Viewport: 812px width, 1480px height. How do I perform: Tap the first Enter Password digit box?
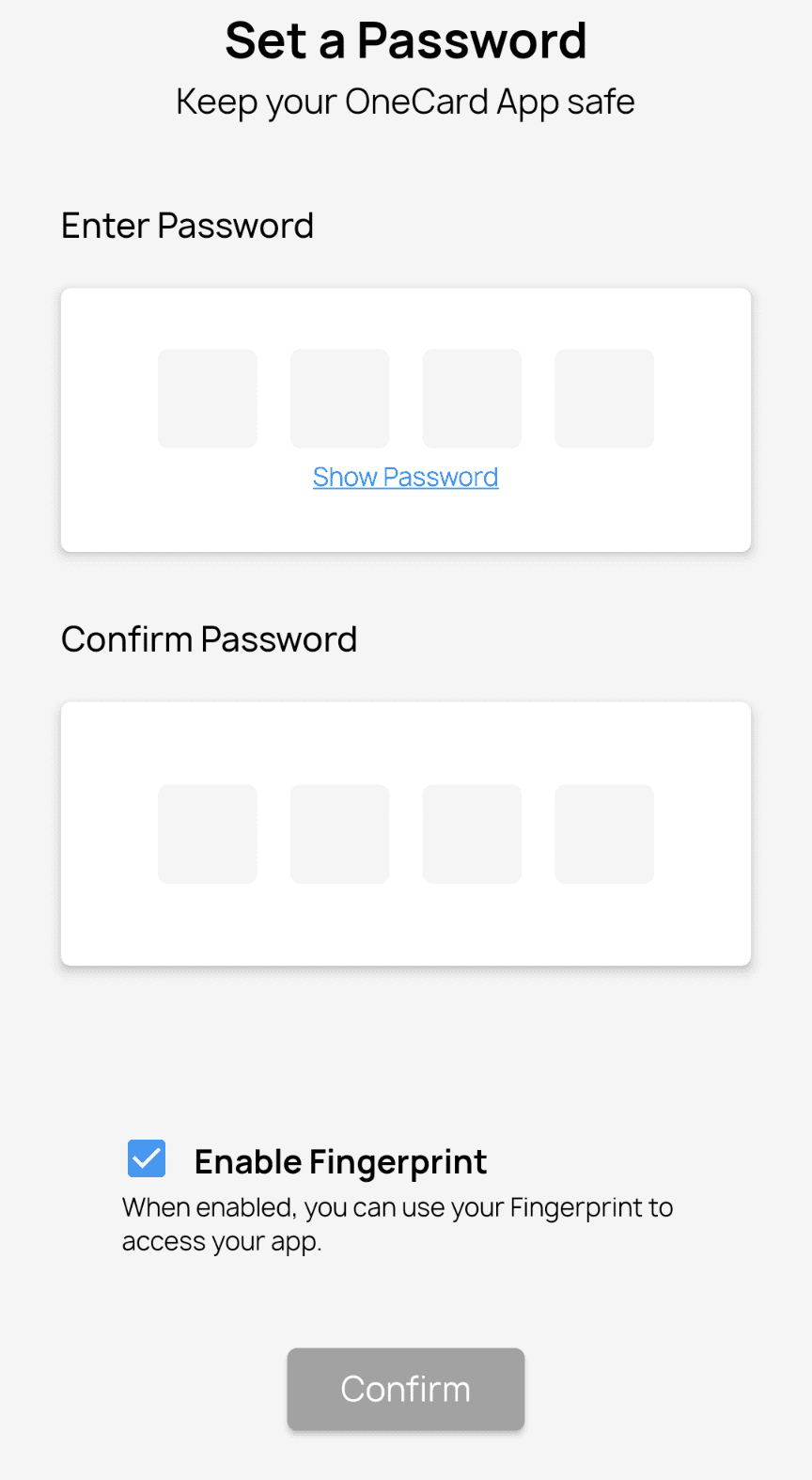pyautogui.click(x=207, y=399)
